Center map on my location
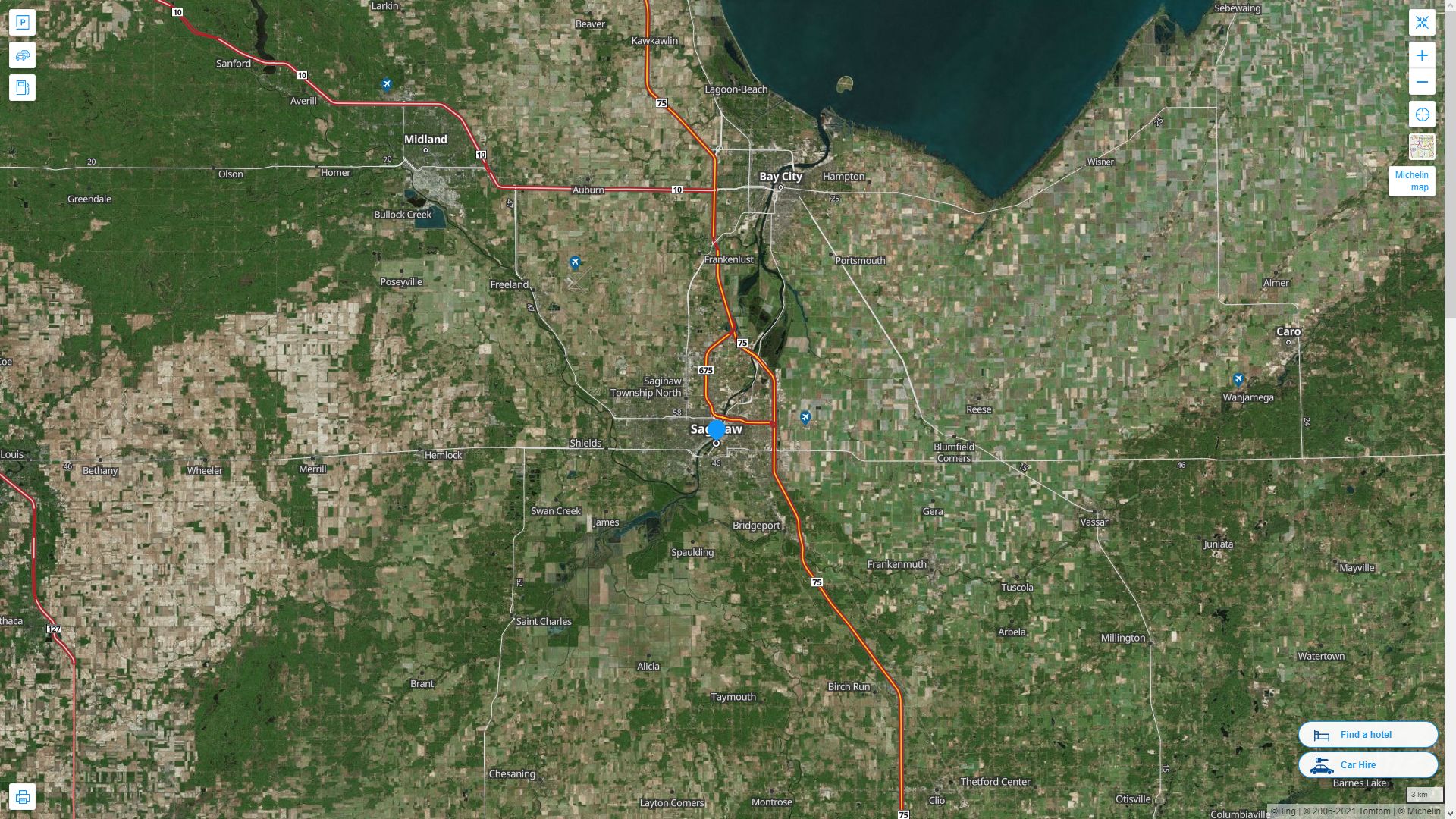The height and width of the screenshot is (819, 1456). tap(1422, 115)
